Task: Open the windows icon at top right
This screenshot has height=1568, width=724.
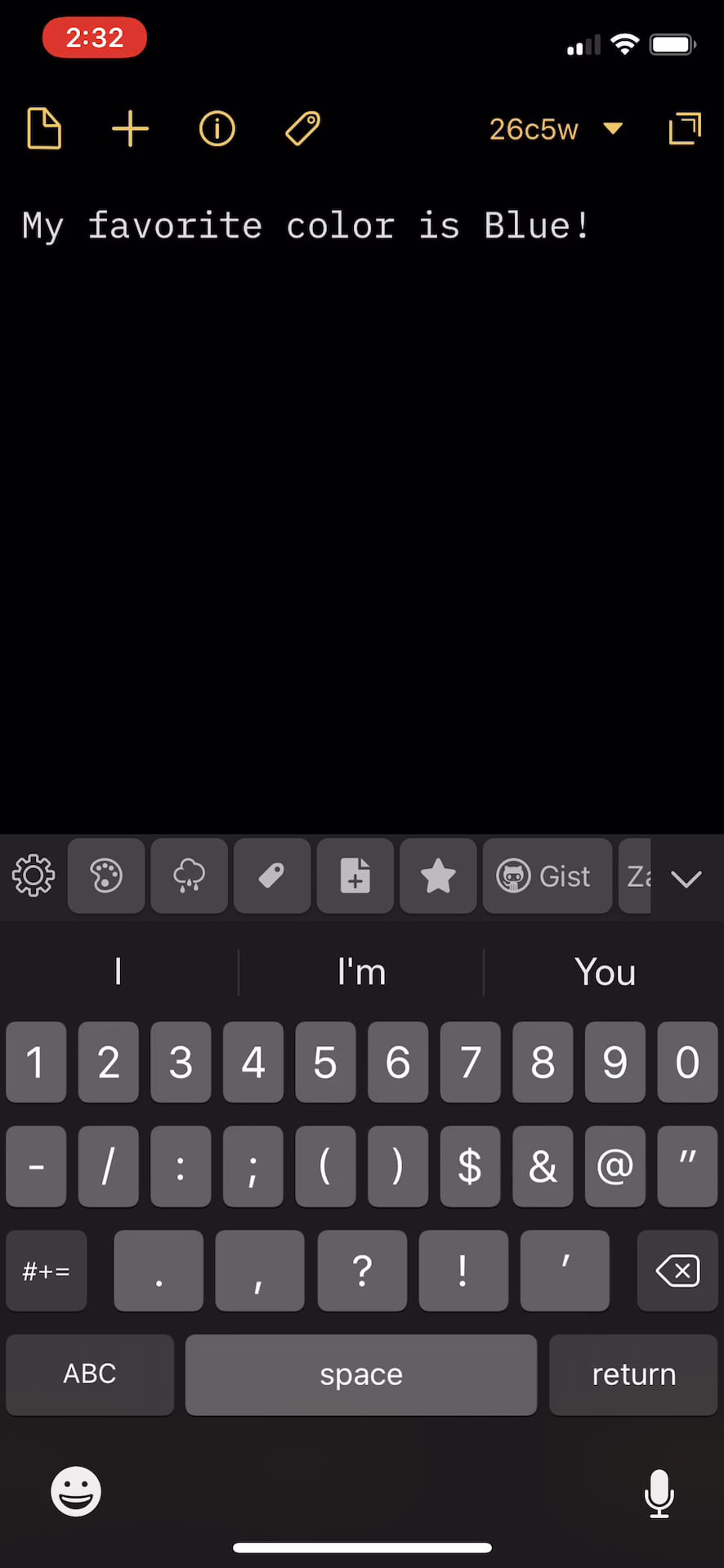Action: pyautogui.click(x=685, y=128)
